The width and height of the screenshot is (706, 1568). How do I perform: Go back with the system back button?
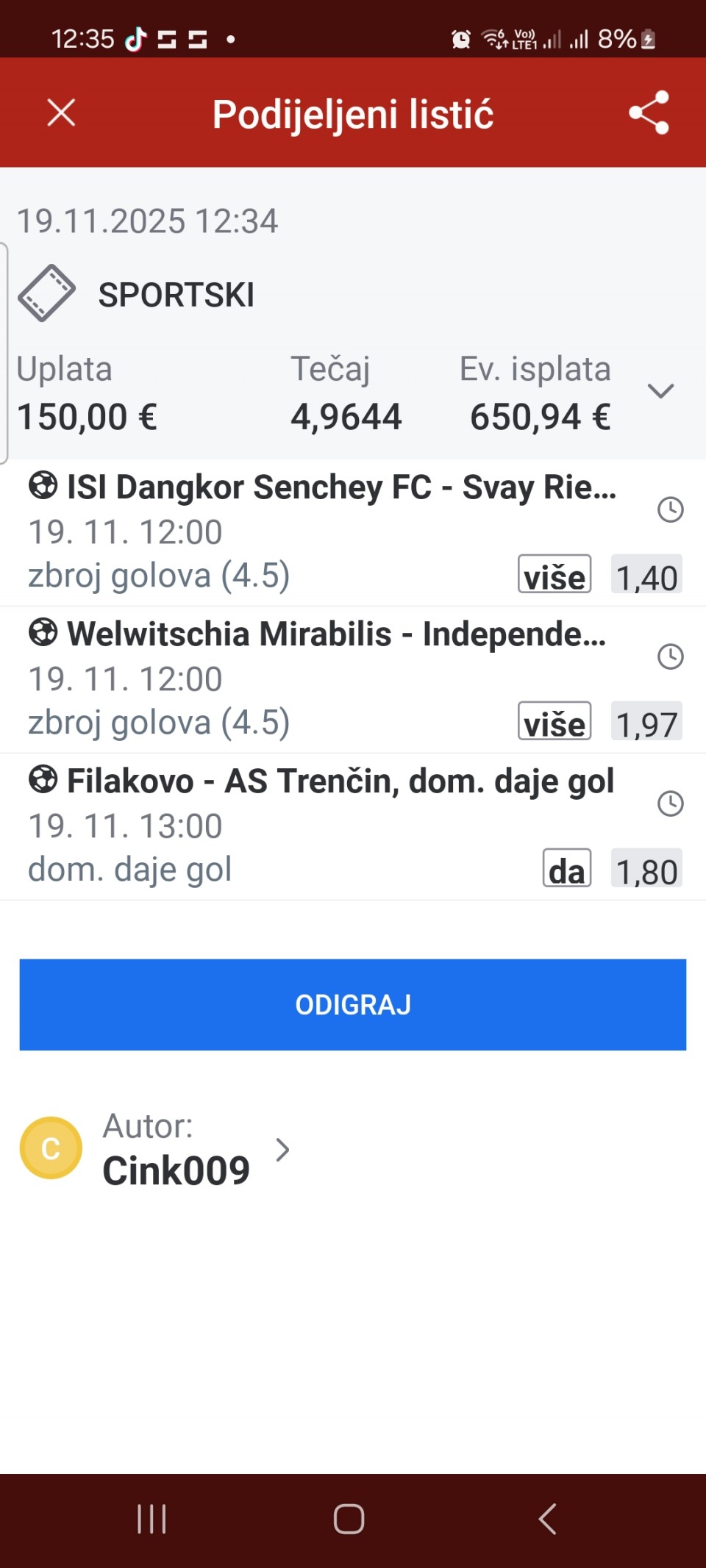click(547, 1519)
